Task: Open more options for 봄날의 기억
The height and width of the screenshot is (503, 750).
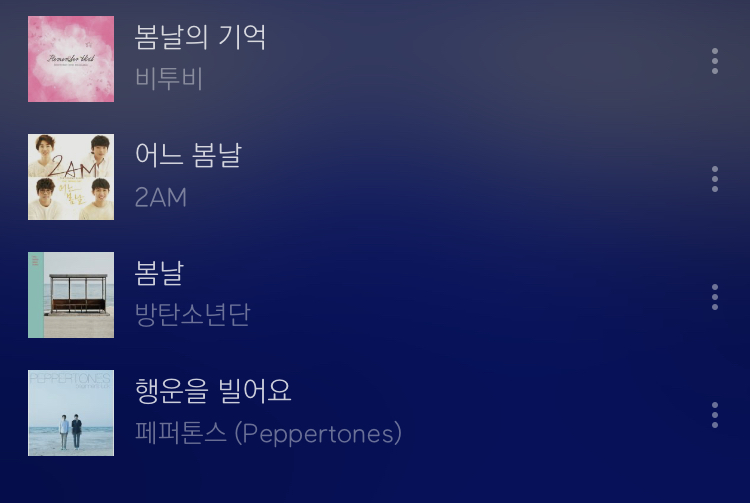Action: pyautogui.click(x=715, y=61)
